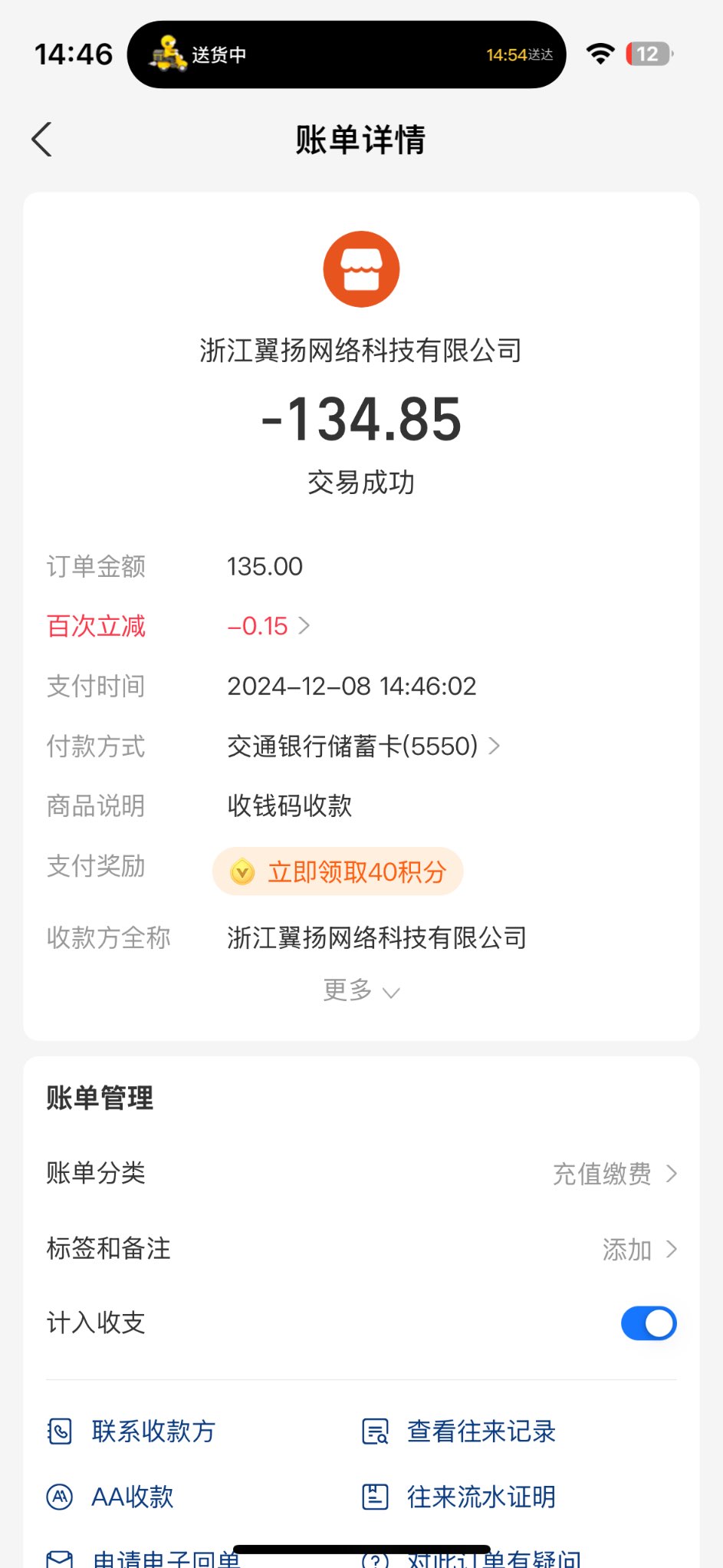Toggle the 计入收支 switch off
The image size is (723, 1568).
pos(649,1323)
